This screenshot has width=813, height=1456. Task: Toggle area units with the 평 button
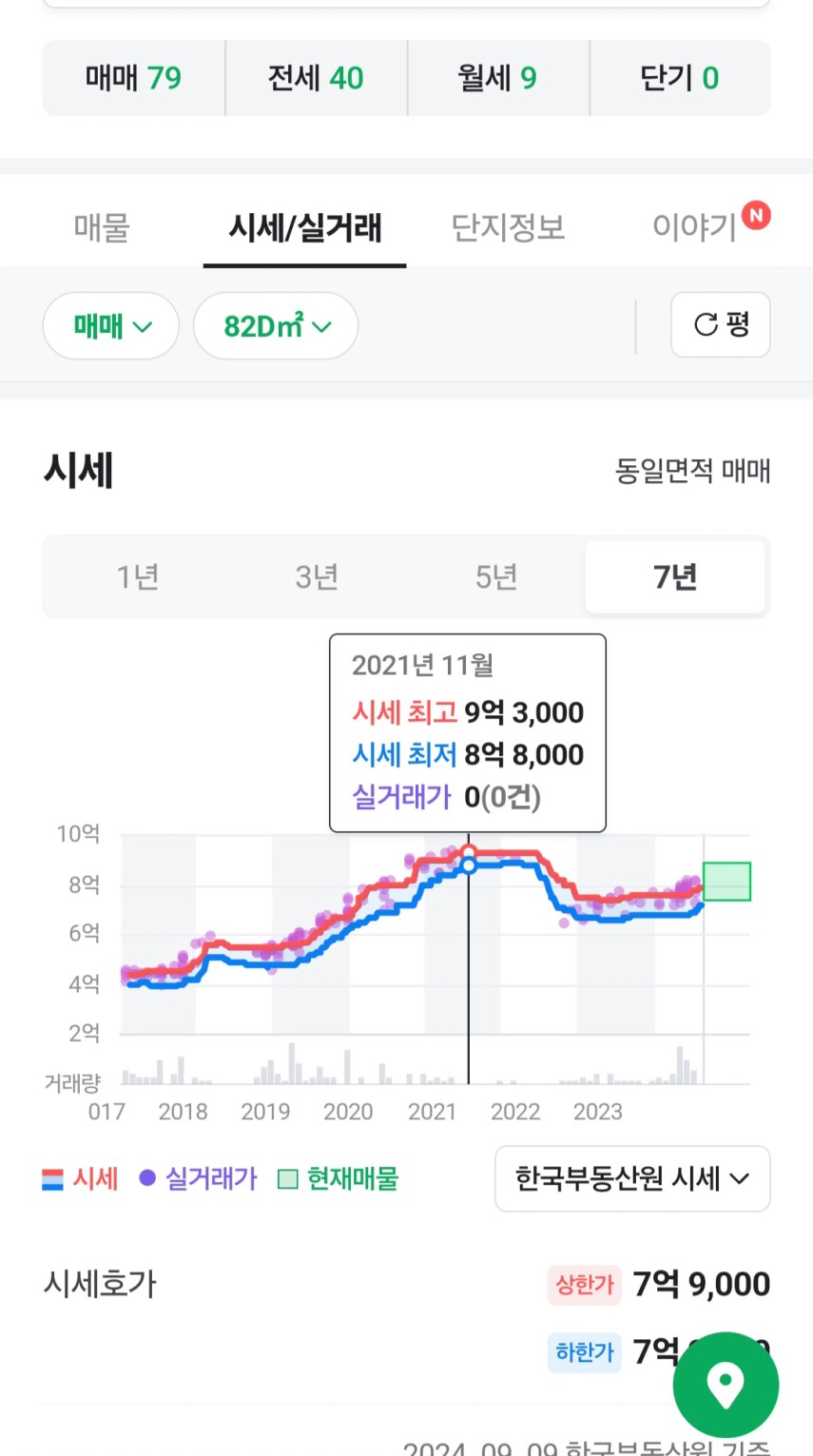[x=721, y=325]
